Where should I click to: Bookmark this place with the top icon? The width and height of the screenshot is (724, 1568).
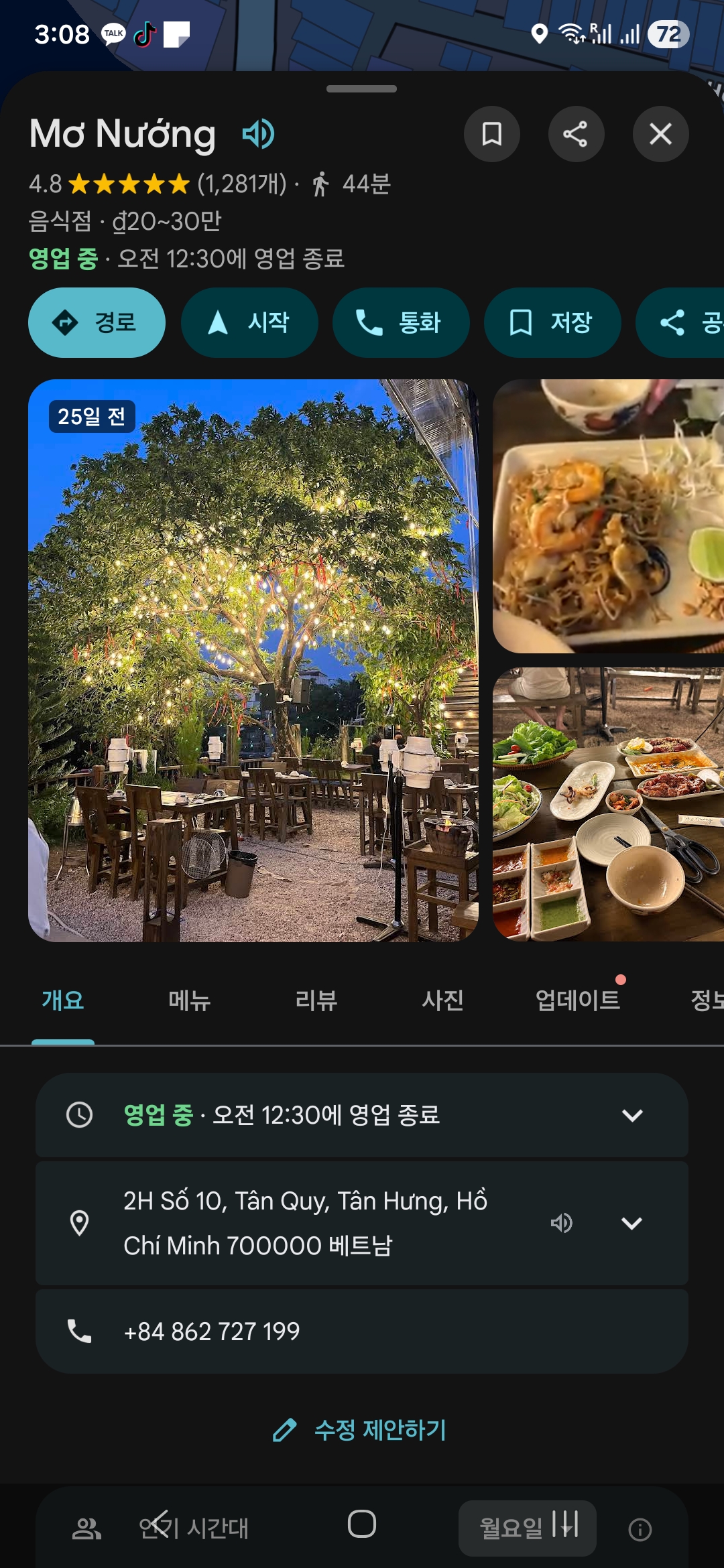pyautogui.click(x=492, y=134)
